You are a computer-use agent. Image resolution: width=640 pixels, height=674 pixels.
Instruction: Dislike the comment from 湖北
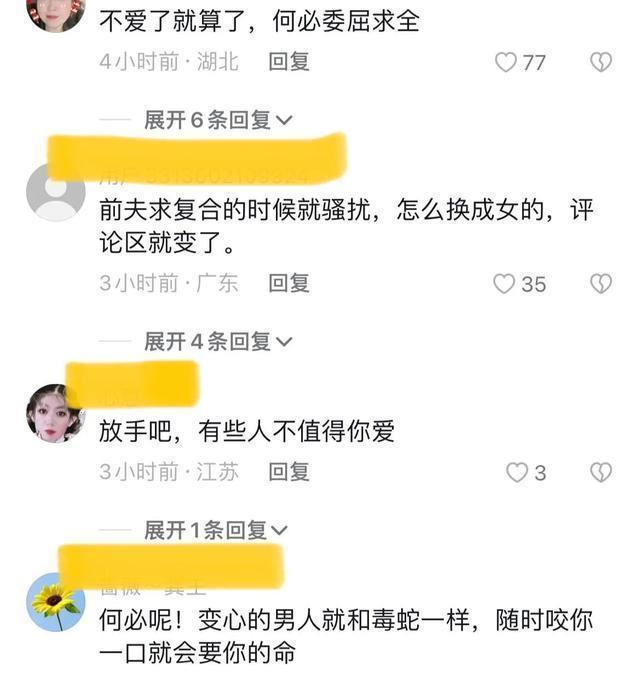(x=600, y=62)
